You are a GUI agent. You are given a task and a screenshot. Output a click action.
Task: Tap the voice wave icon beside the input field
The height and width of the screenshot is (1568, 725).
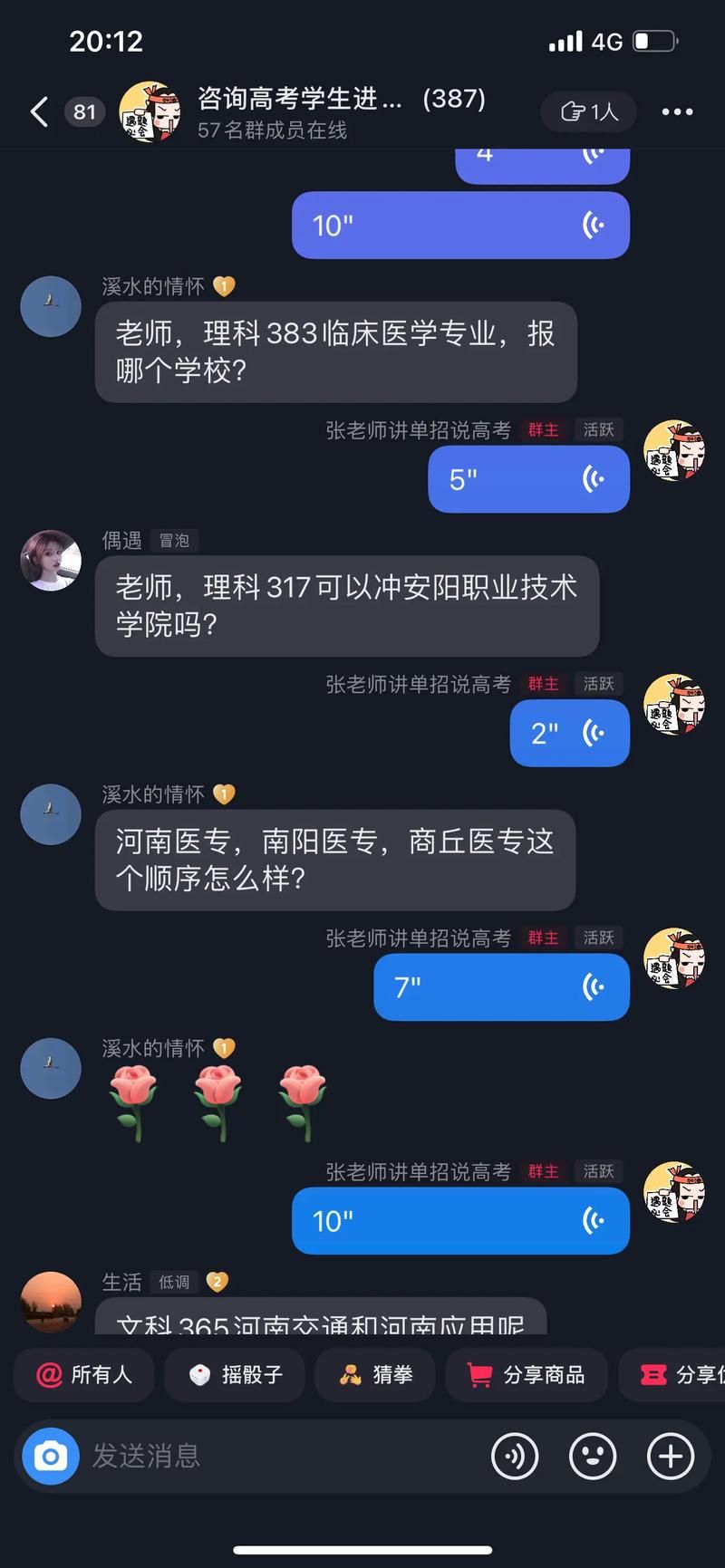pos(515,1456)
